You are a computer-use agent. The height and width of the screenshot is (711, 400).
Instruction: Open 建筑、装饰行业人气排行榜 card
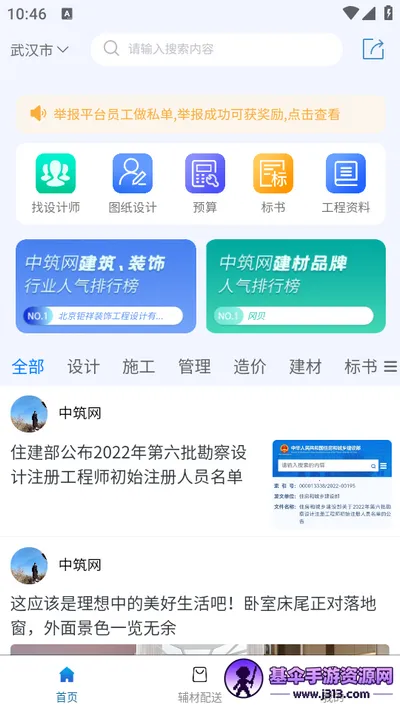point(106,286)
